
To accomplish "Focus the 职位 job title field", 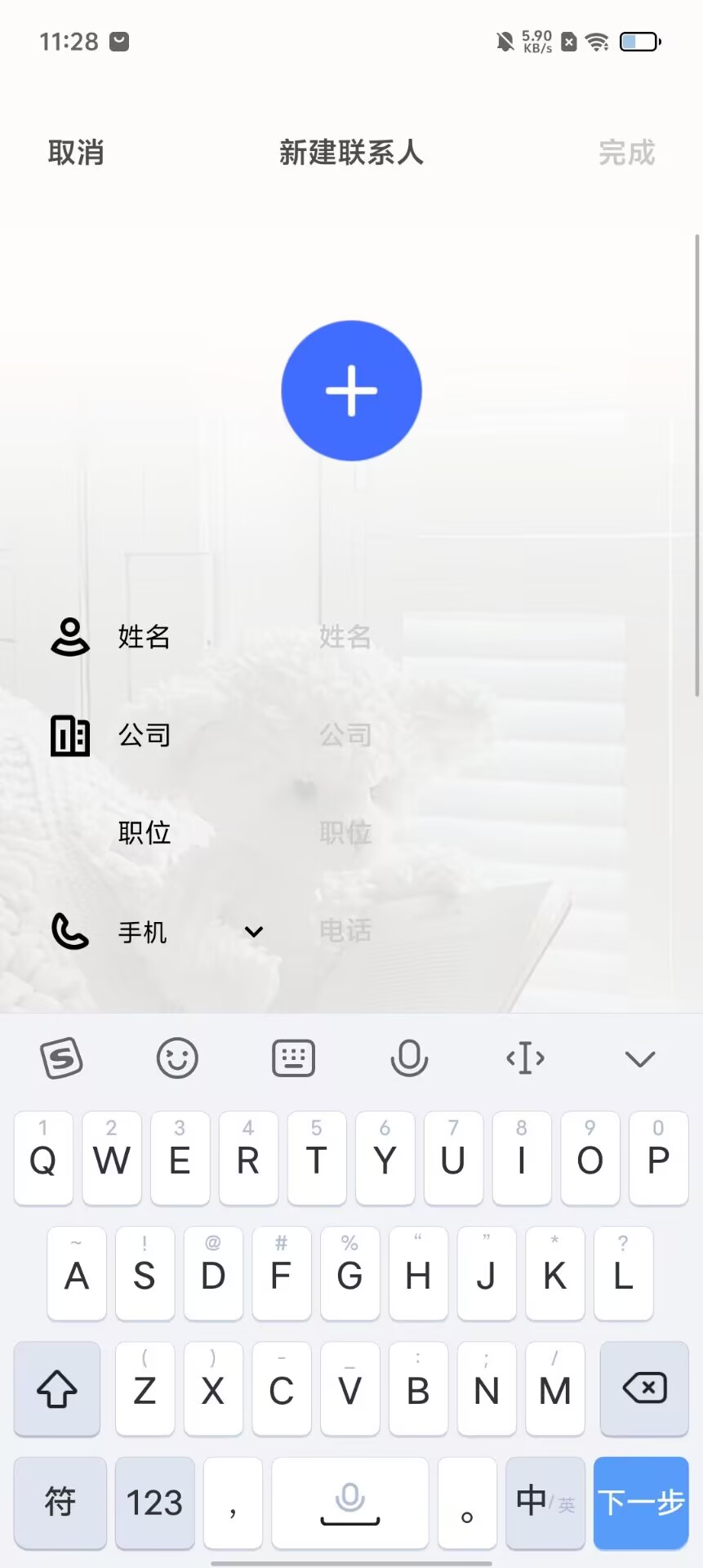I will [474, 833].
